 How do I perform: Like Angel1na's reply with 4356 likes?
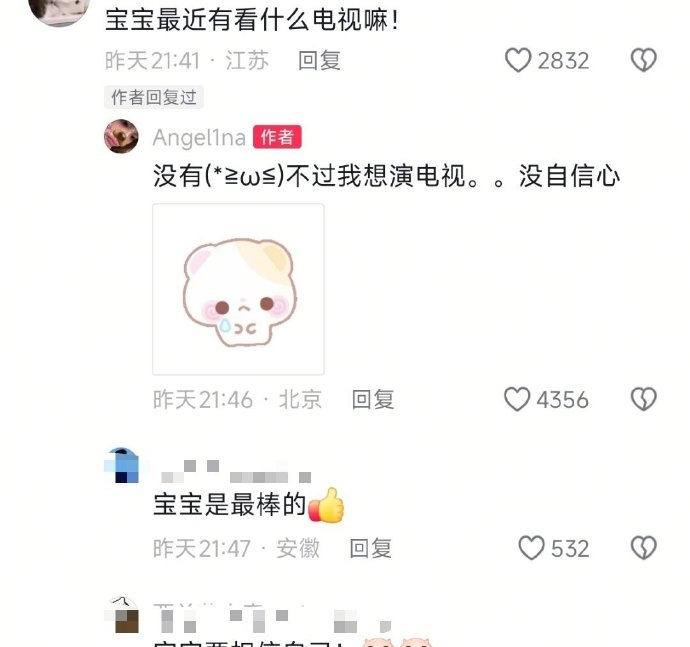[x=517, y=400]
